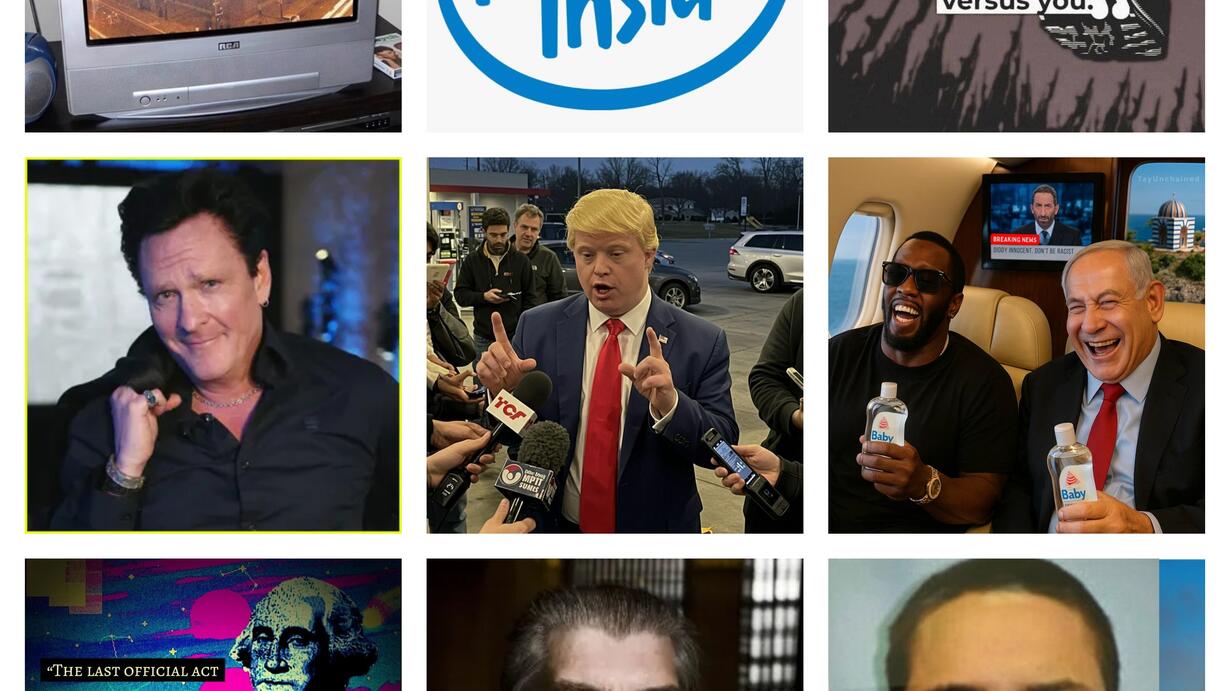Image resolution: width=1230 pixels, height=691 pixels.
Task: Open the image of suited man facing microphones
Action: click(x=615, y=345)
